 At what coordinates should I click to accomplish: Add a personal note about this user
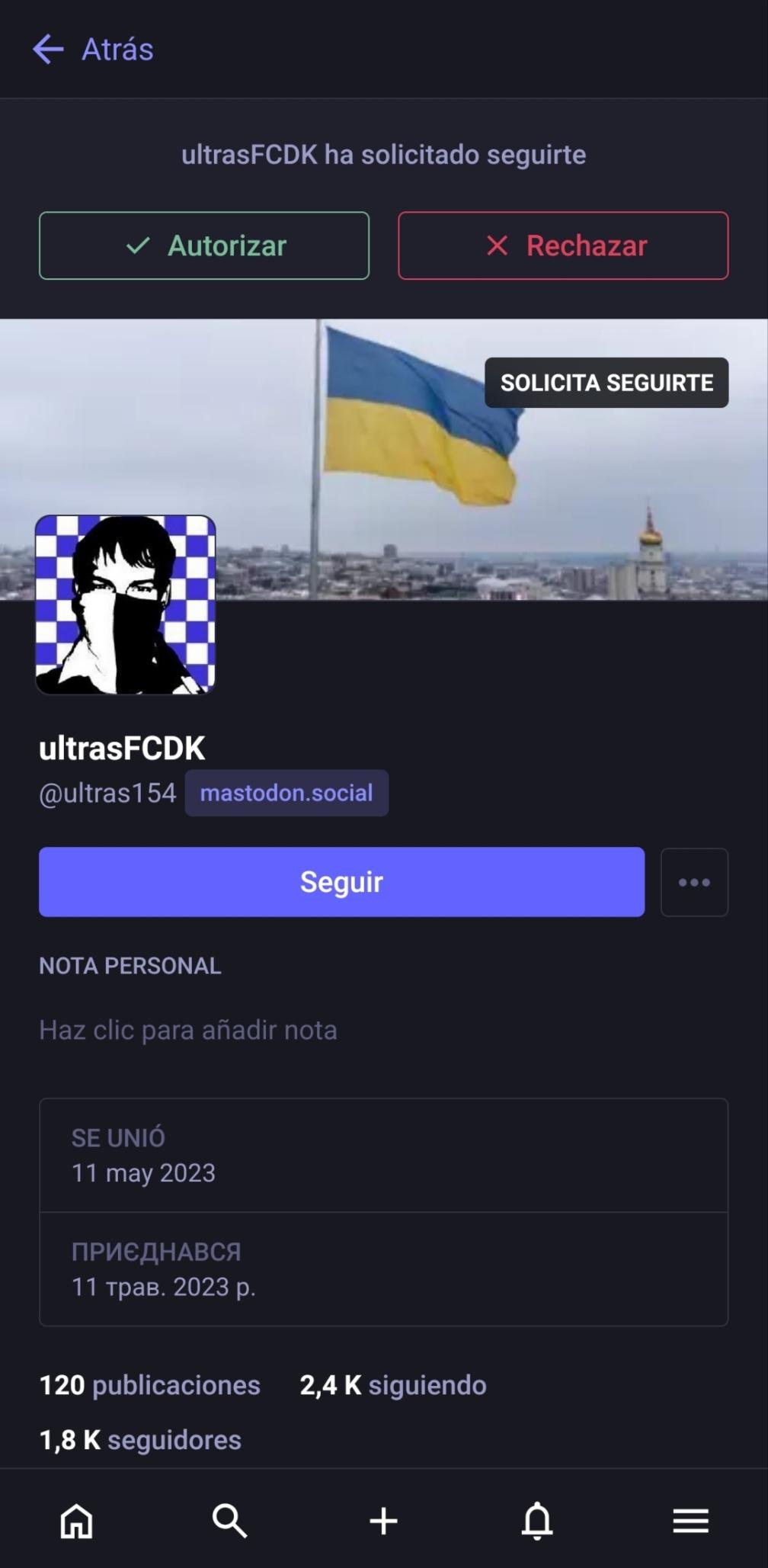tap(187, 1030)
